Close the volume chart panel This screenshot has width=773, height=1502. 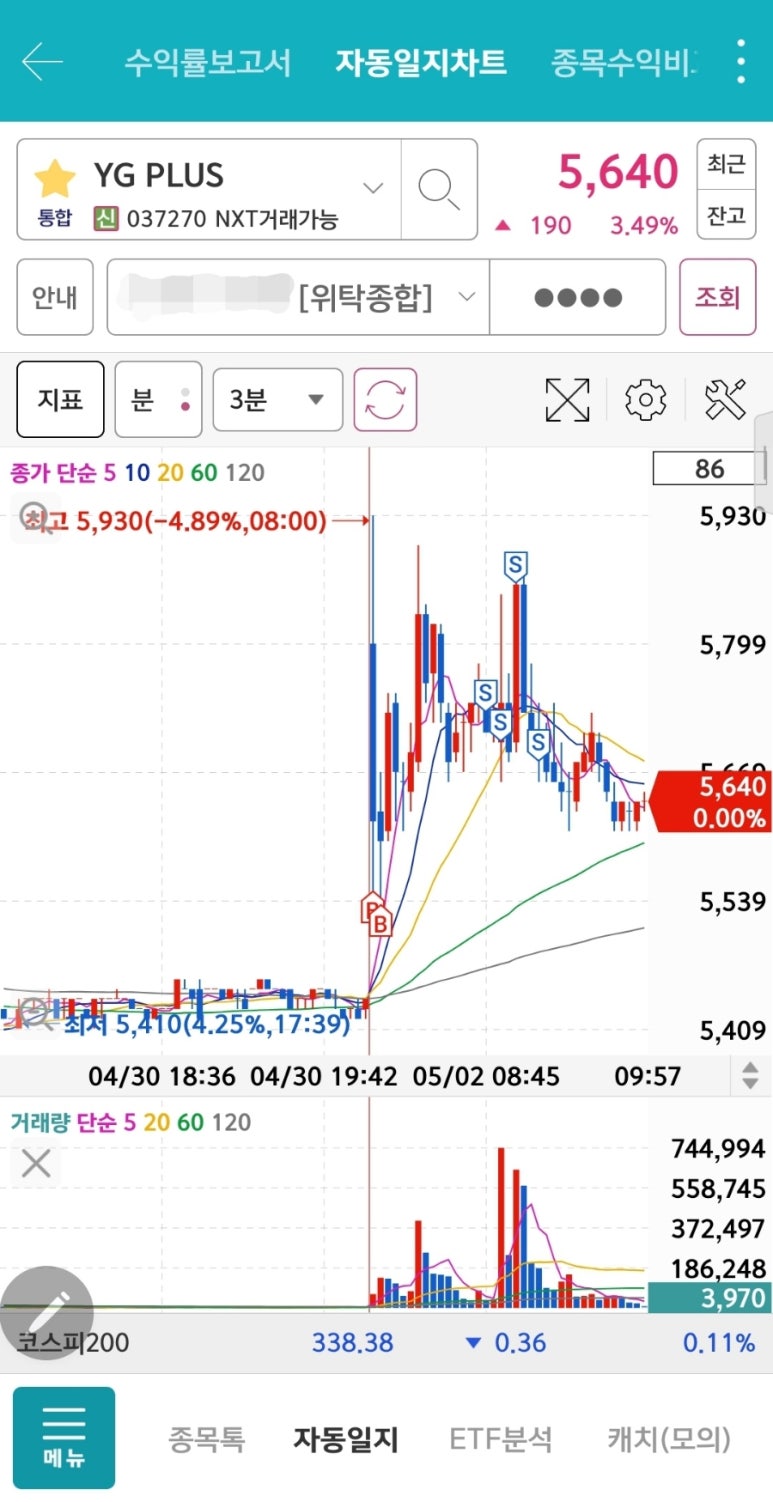click(x=36, y=1163)
